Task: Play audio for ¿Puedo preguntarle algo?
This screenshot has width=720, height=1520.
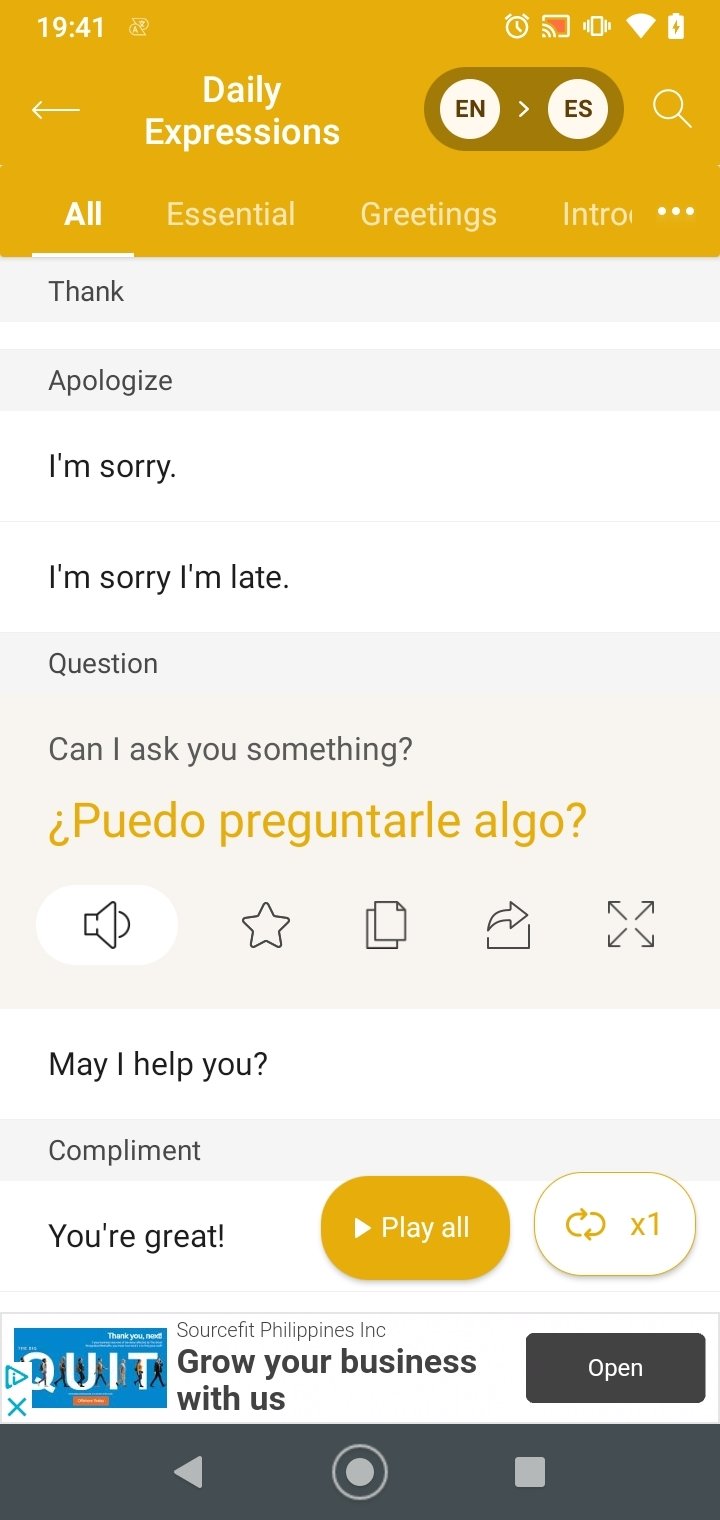Action: point(107,925)
